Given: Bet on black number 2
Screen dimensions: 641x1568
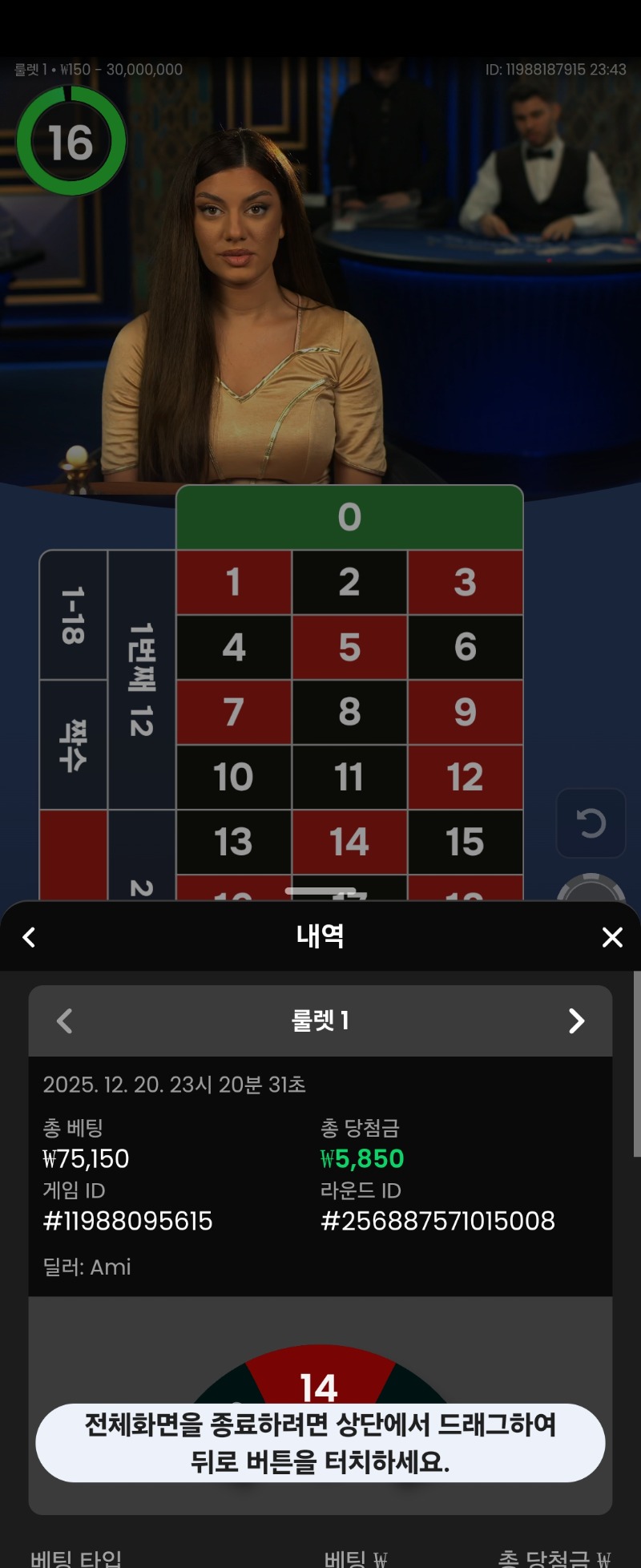Looking at the screenshot, I should (349, 582).
